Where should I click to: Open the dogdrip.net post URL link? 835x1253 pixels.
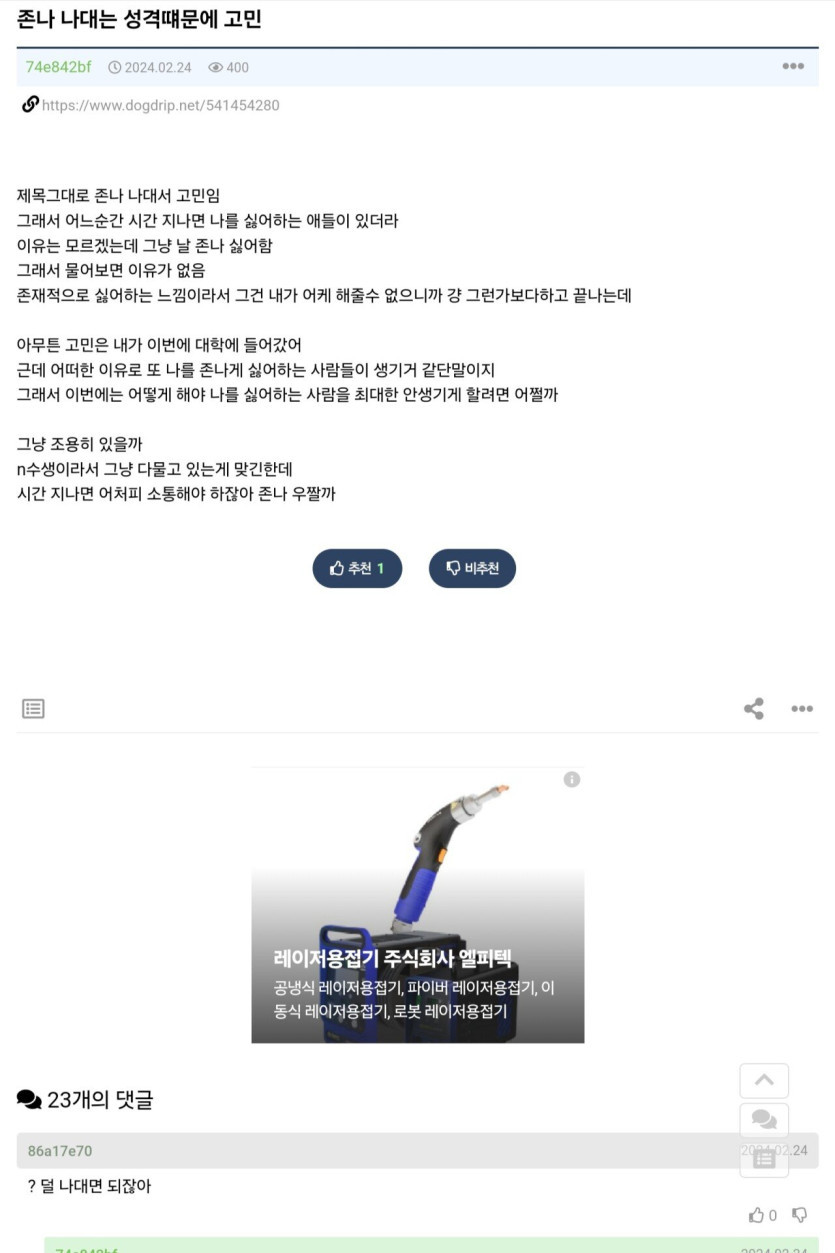[160, 105]
